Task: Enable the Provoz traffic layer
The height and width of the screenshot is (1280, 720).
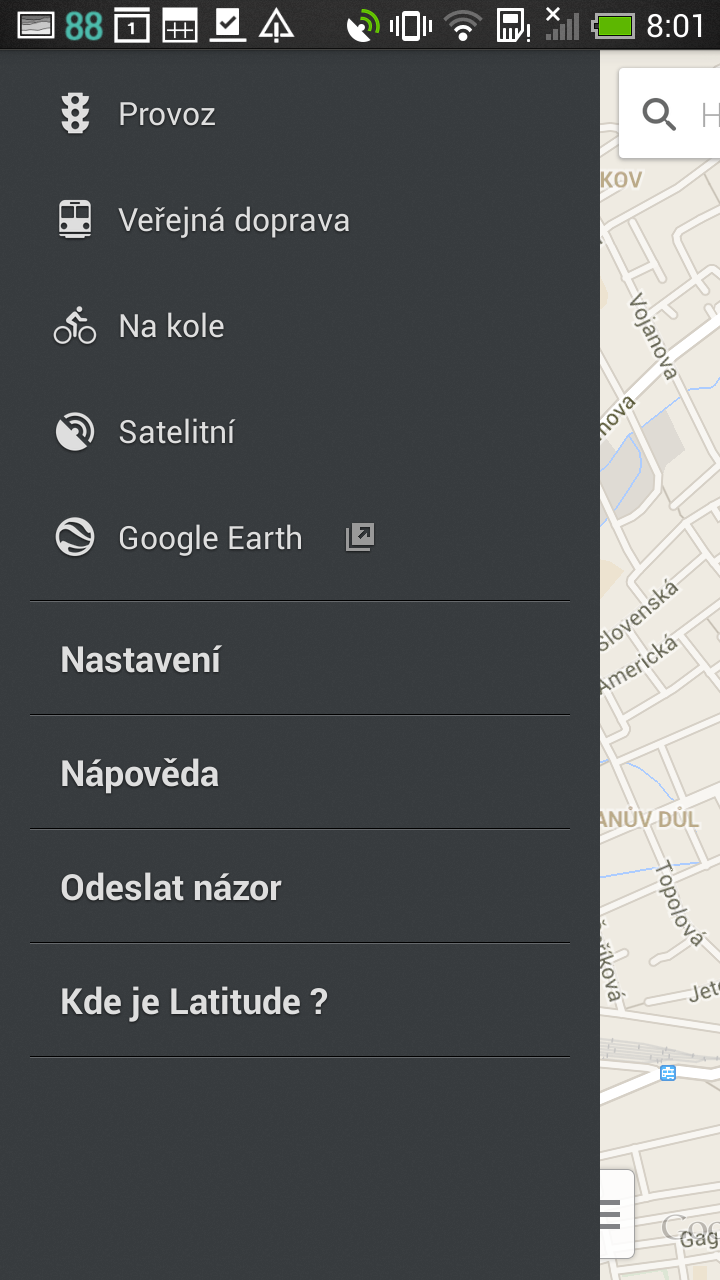Action: tap(166, 113)
